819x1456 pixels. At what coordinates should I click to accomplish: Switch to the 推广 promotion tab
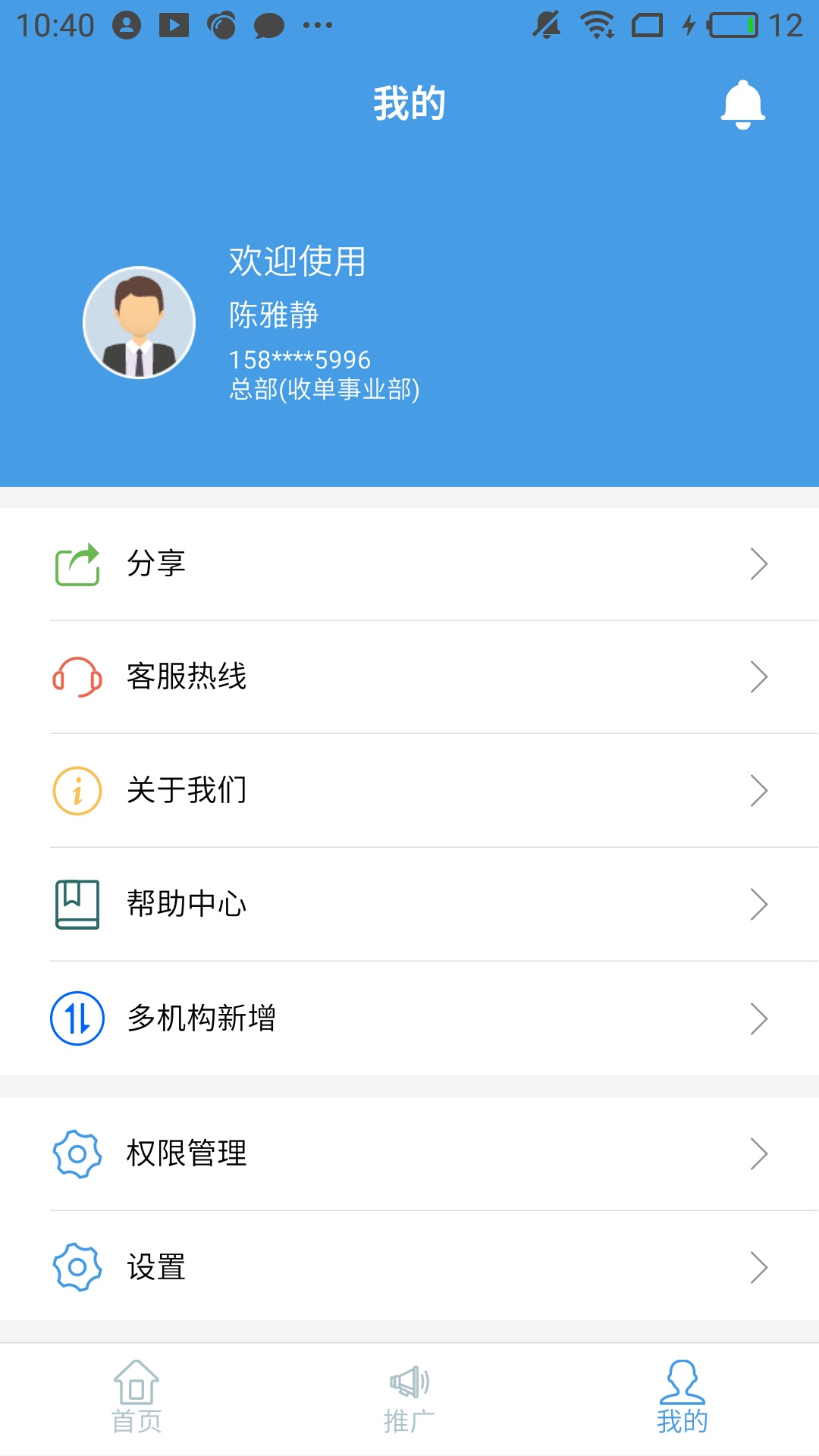coord(409,1397)
